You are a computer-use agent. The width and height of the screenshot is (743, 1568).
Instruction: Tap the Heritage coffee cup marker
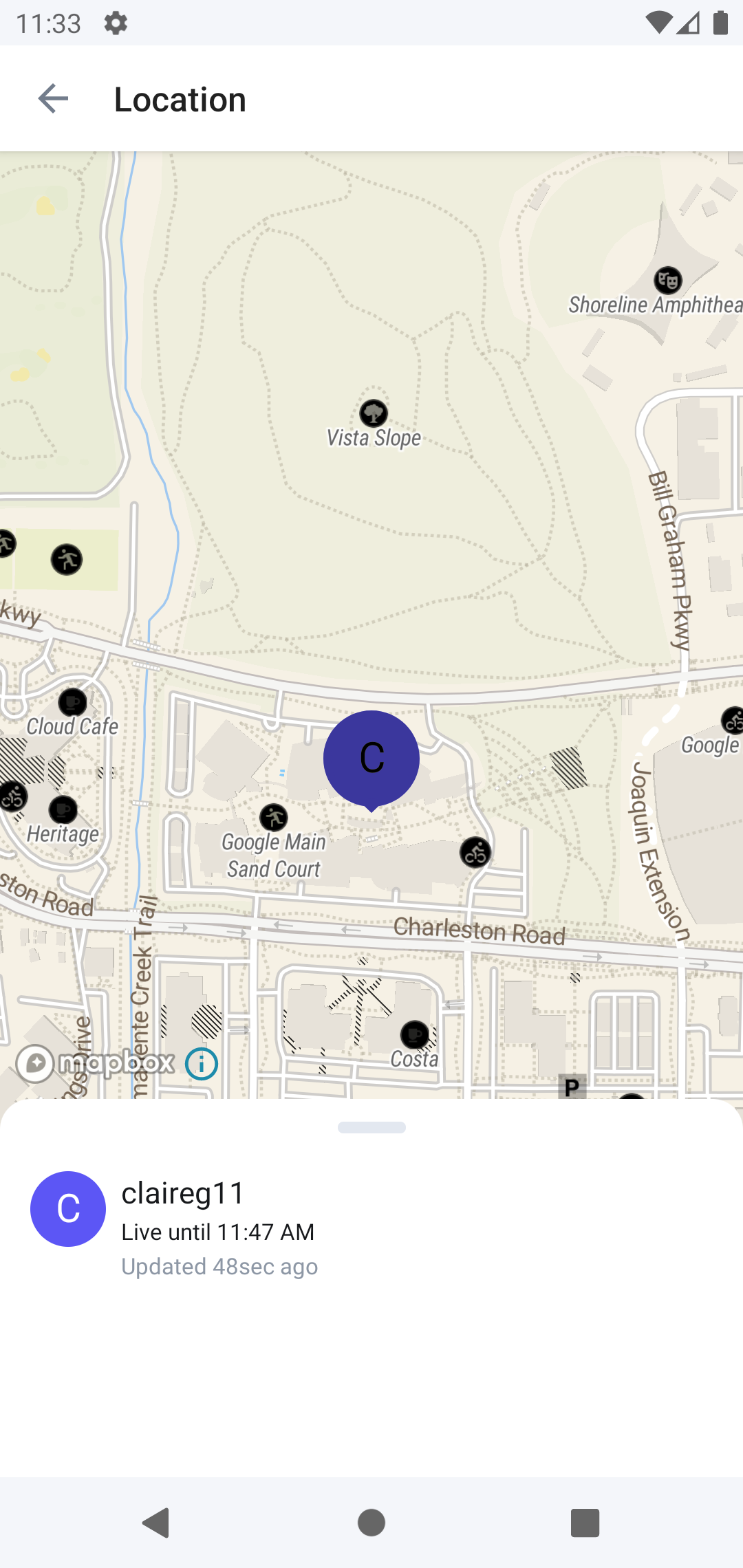pyautogui.click(x=62, y=810)
